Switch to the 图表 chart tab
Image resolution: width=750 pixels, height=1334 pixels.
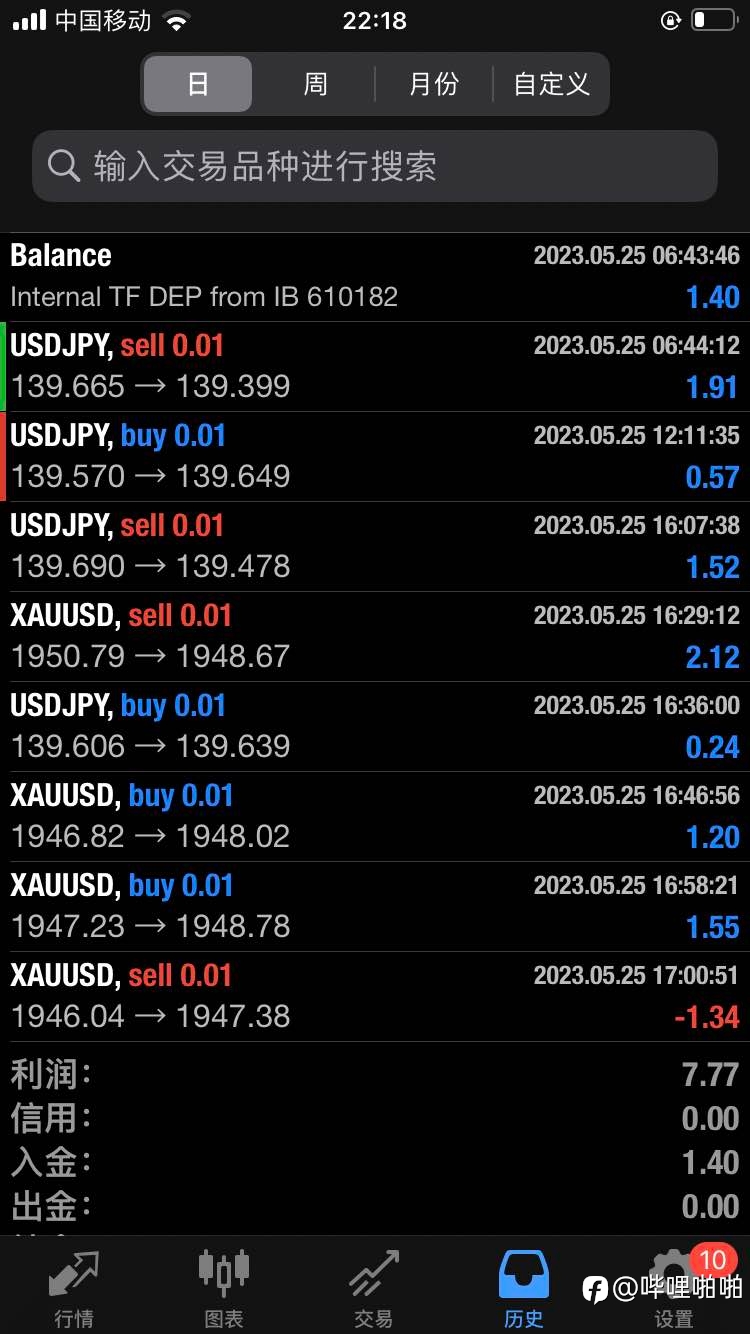click(x=224, y=1287)
